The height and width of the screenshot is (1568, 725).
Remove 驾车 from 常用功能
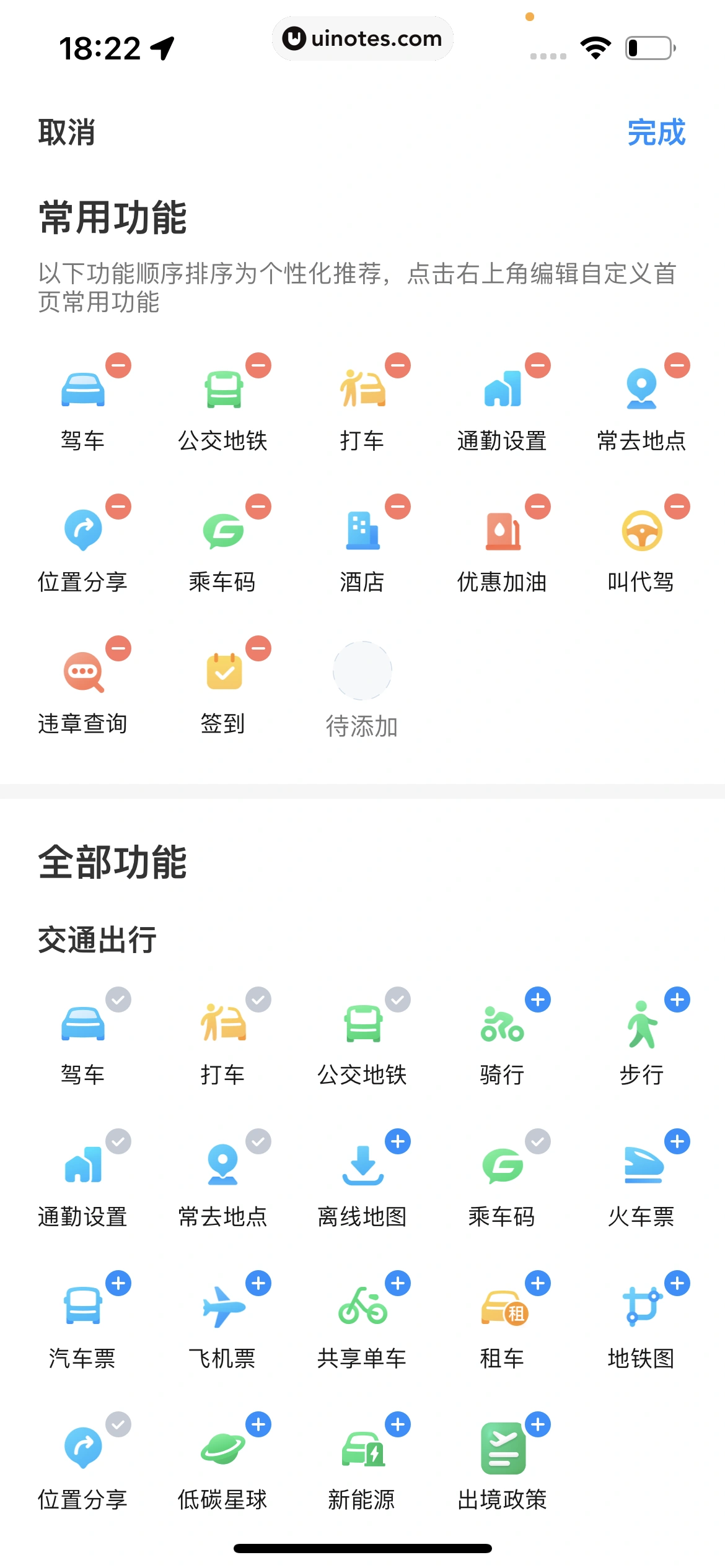pos(118,365)
